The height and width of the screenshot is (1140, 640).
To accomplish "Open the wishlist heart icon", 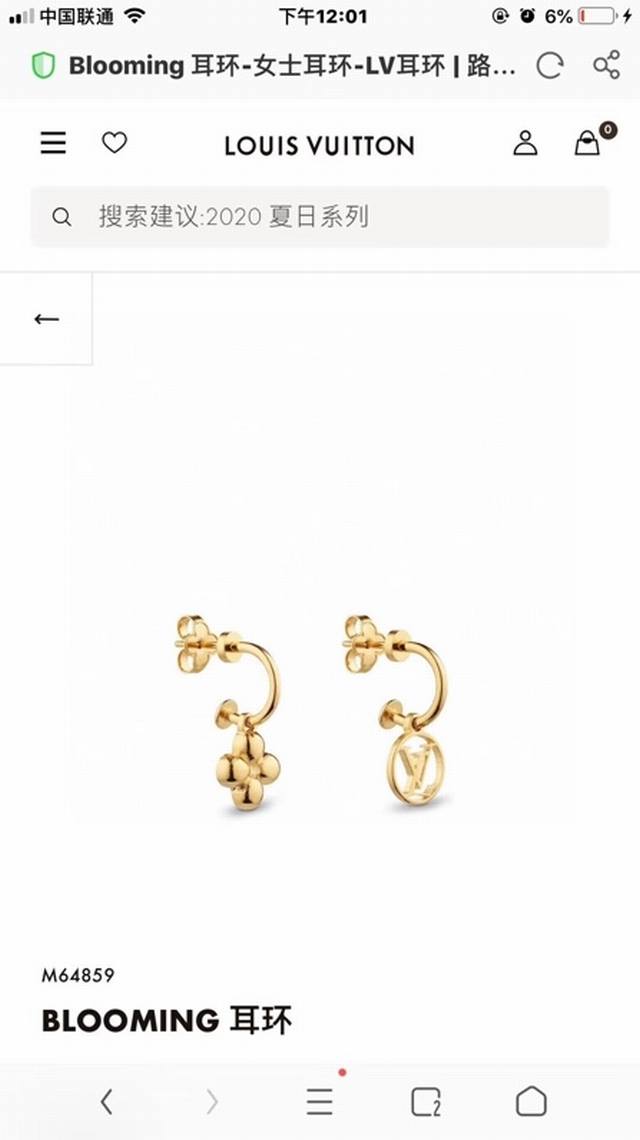I will (115, 143).
